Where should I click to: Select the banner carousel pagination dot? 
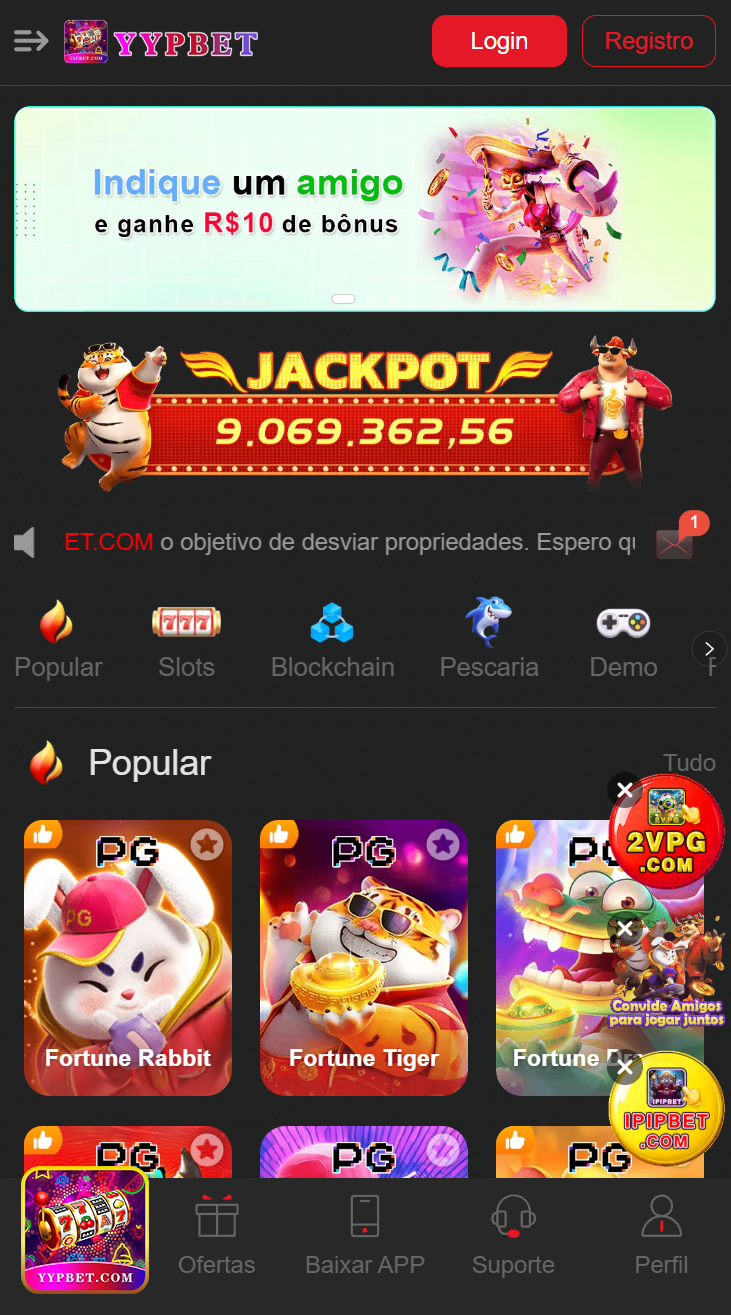point(343,298)
